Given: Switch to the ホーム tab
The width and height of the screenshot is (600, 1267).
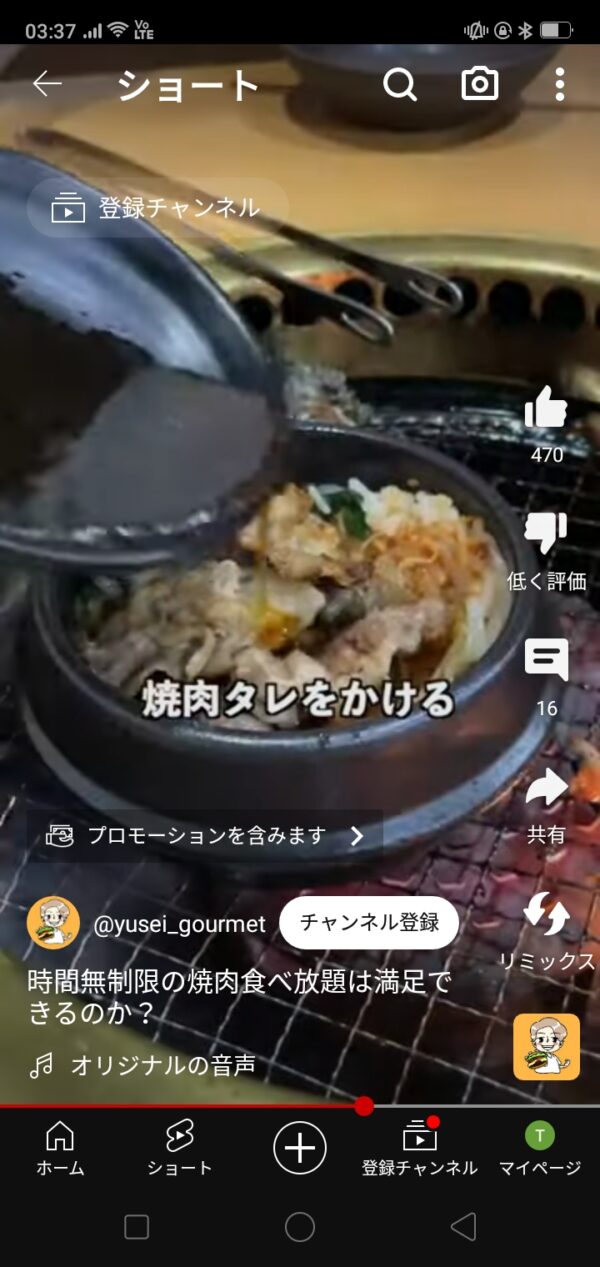Looking at the screenshot, I should tap(60, 1147).
